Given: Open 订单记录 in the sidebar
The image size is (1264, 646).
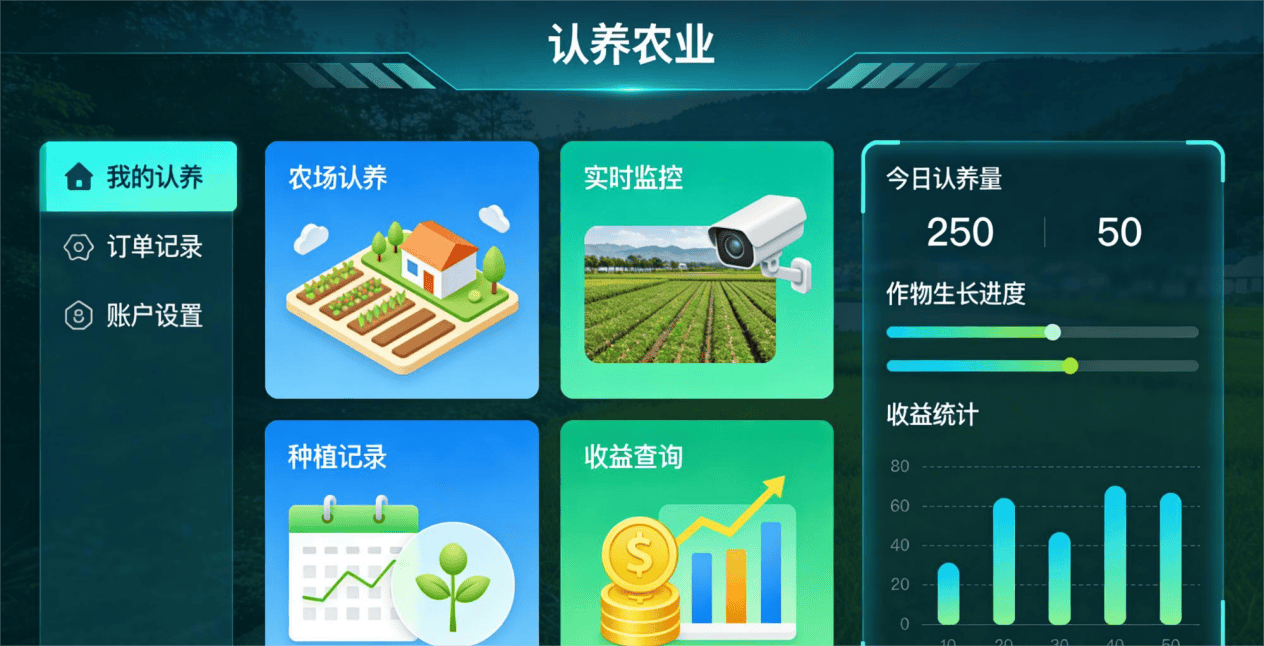Looking at the screenshot, I should 136,247.
